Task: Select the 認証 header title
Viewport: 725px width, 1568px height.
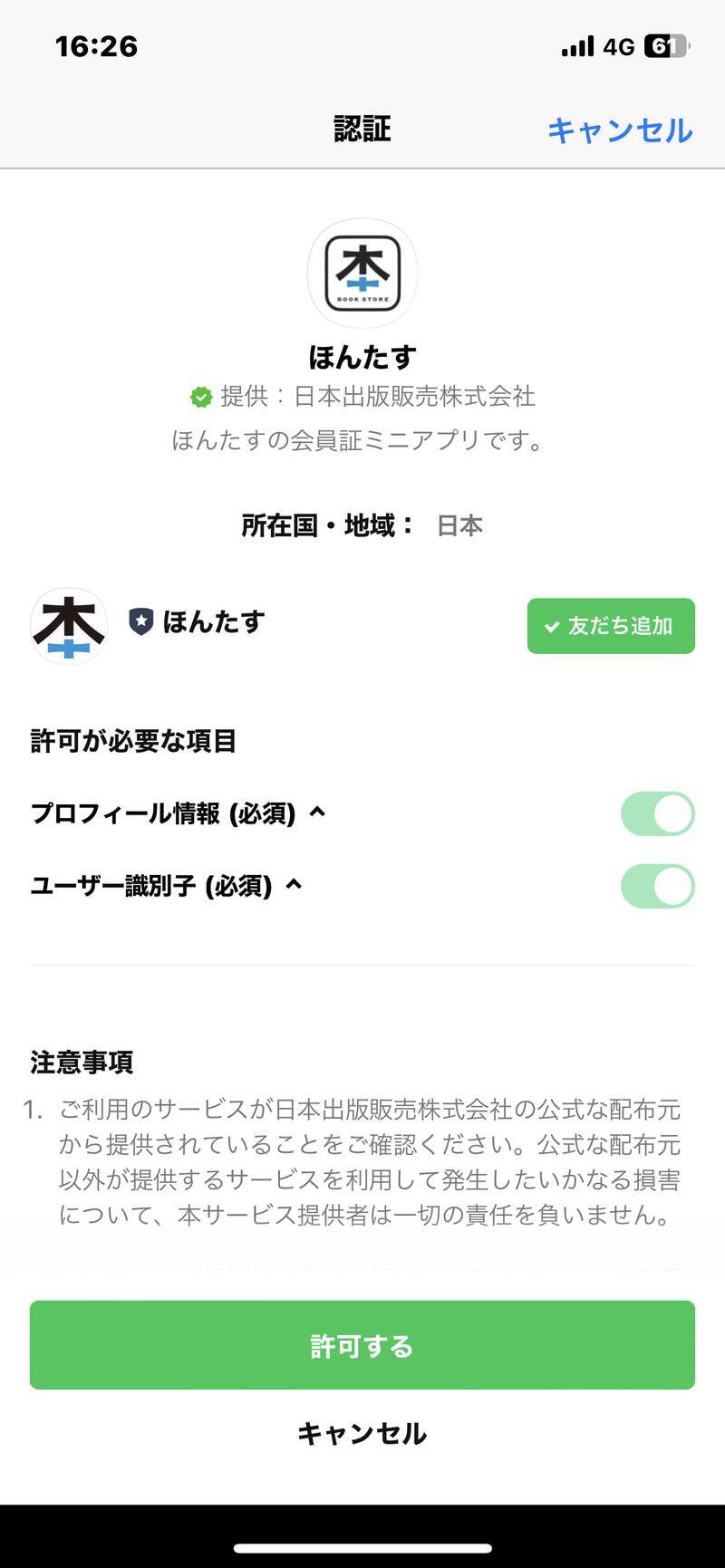Action: coord(362,130)
